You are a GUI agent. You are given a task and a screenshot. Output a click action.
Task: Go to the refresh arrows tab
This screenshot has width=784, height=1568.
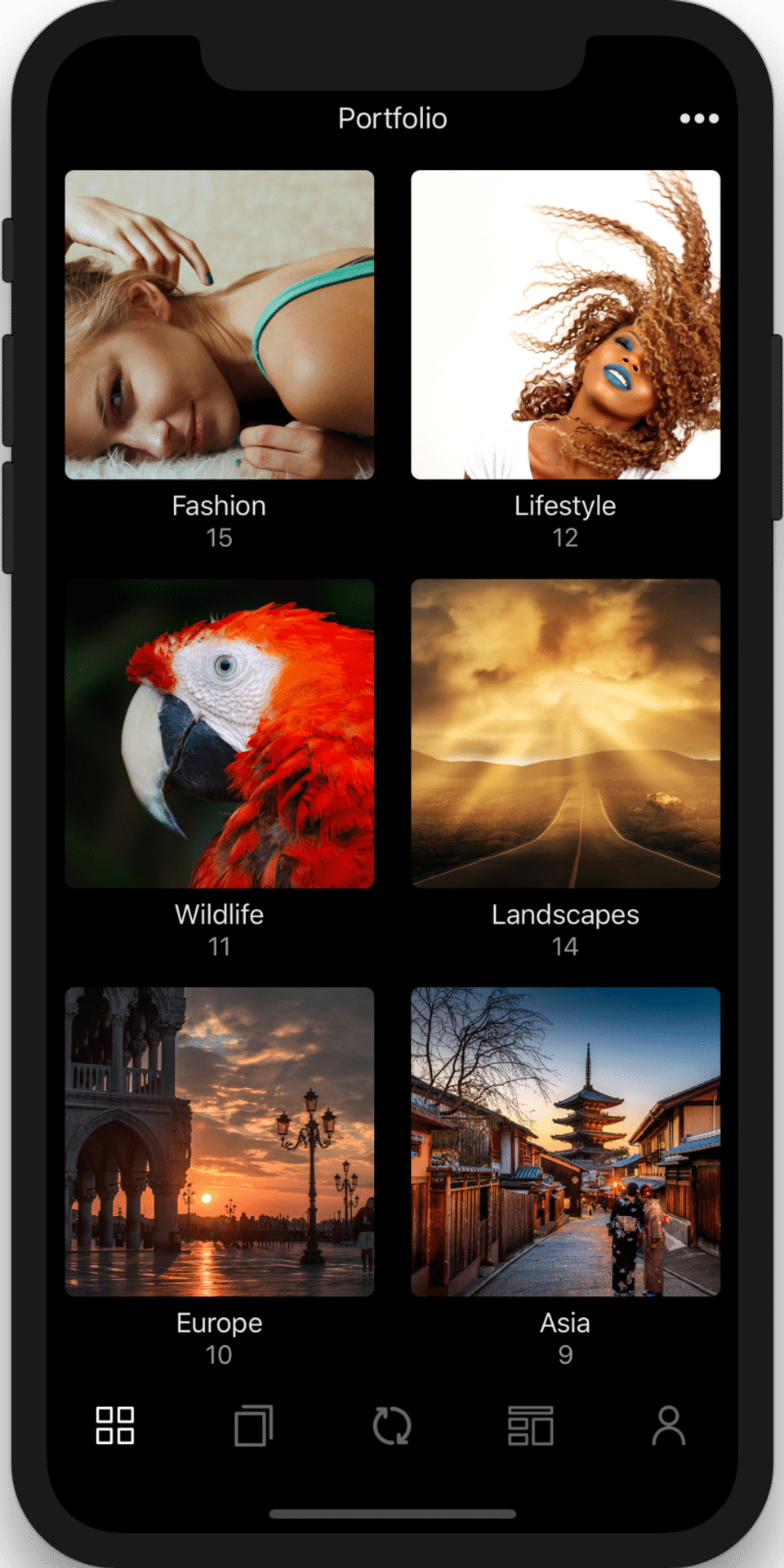click(x=392, y=1426)
